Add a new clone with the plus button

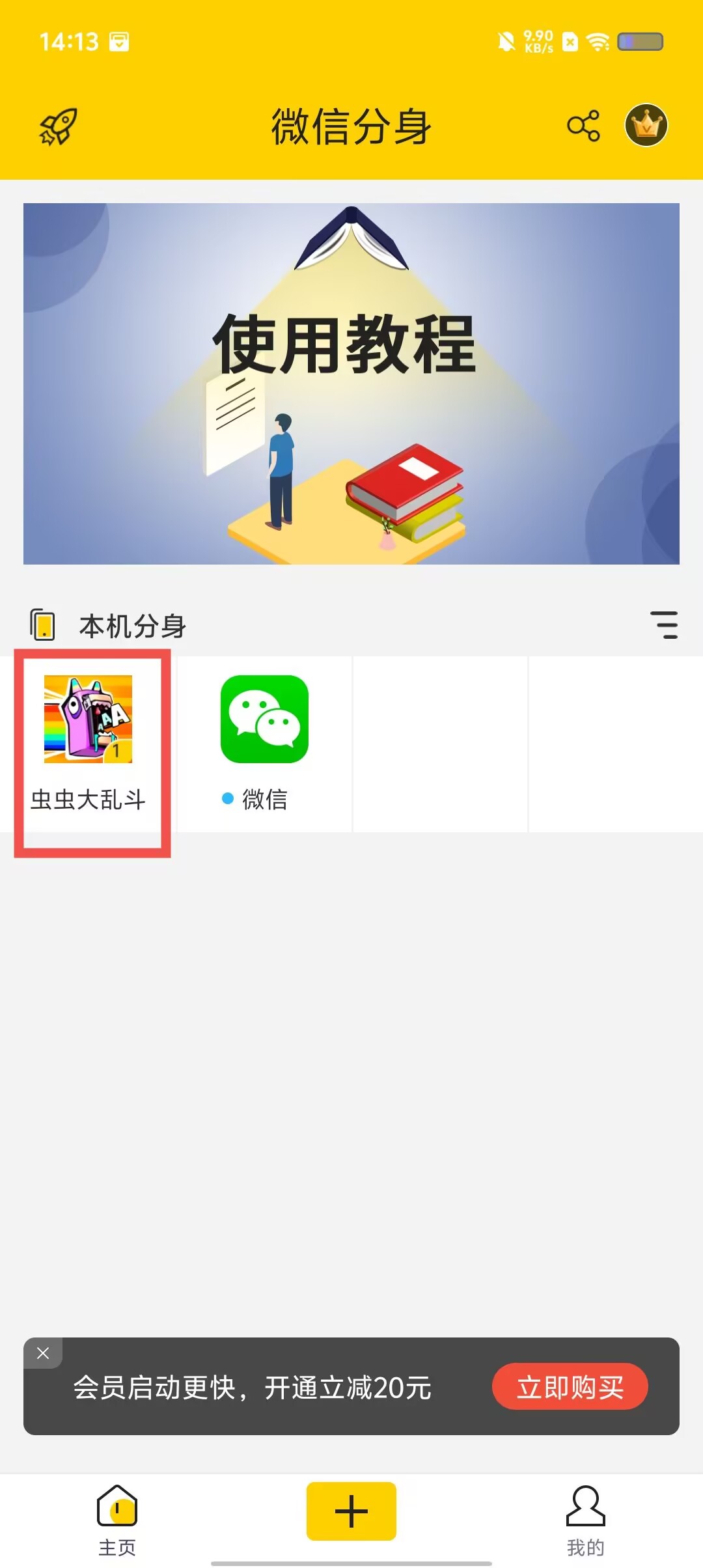351,1511
